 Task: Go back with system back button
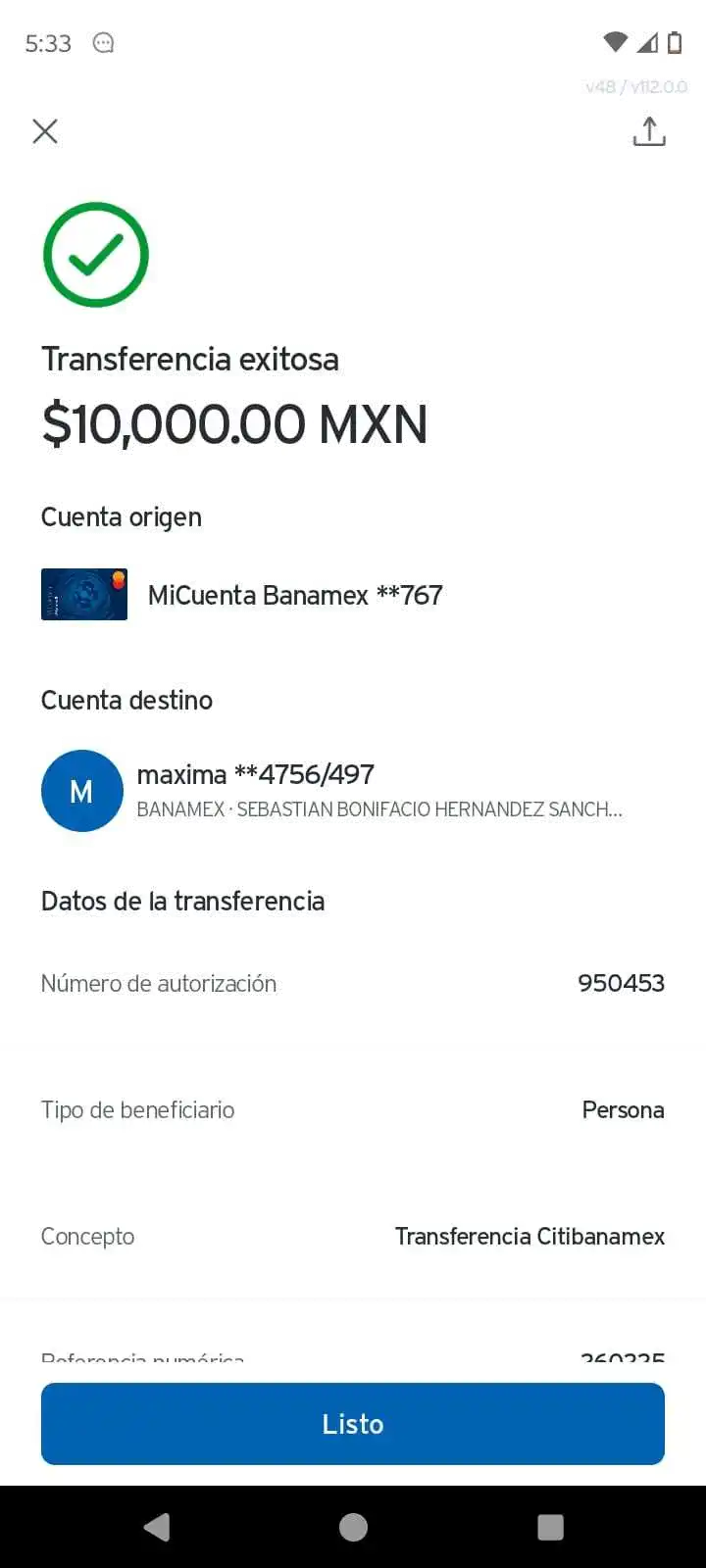pos(157,1527)
